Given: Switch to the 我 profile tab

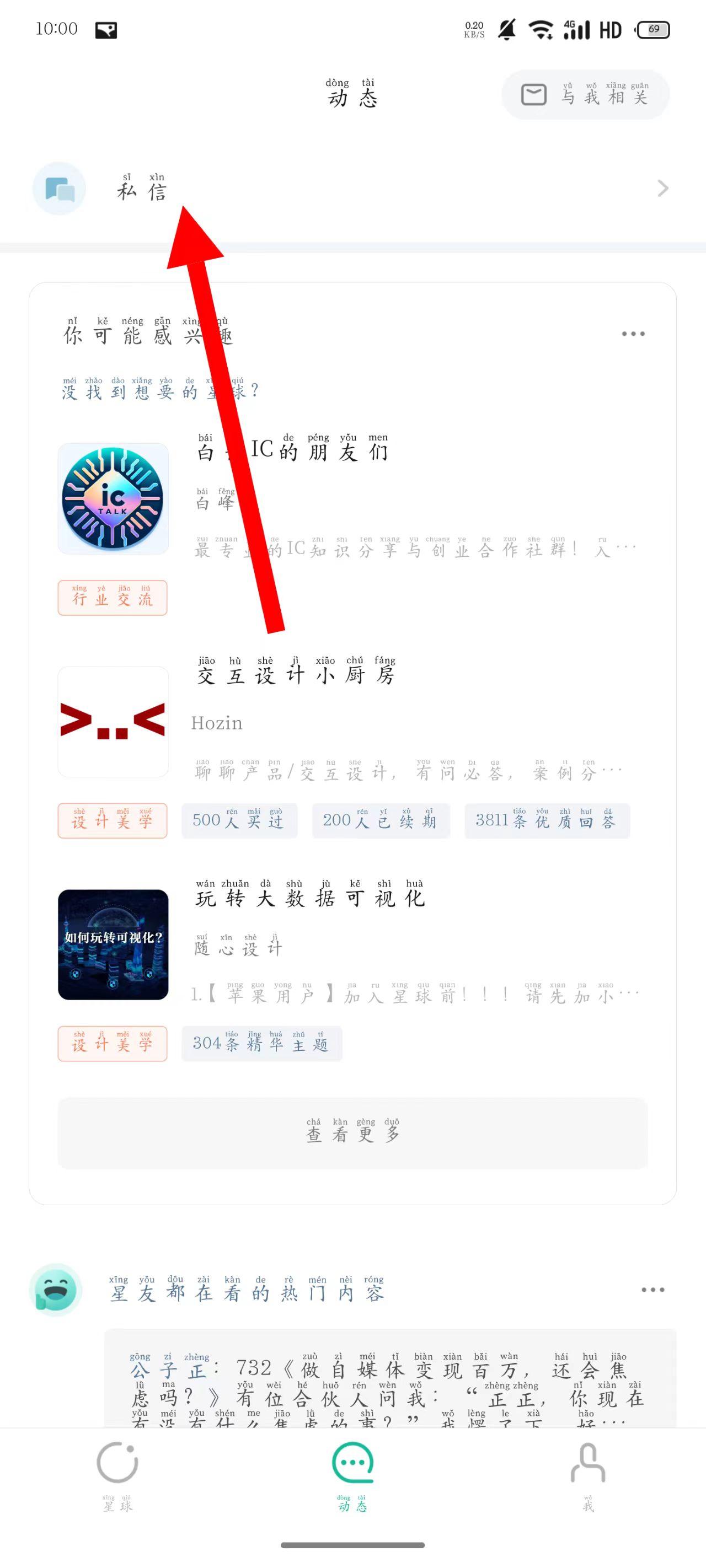Looking at the screenshot, I should click(x=588, y=1476).
